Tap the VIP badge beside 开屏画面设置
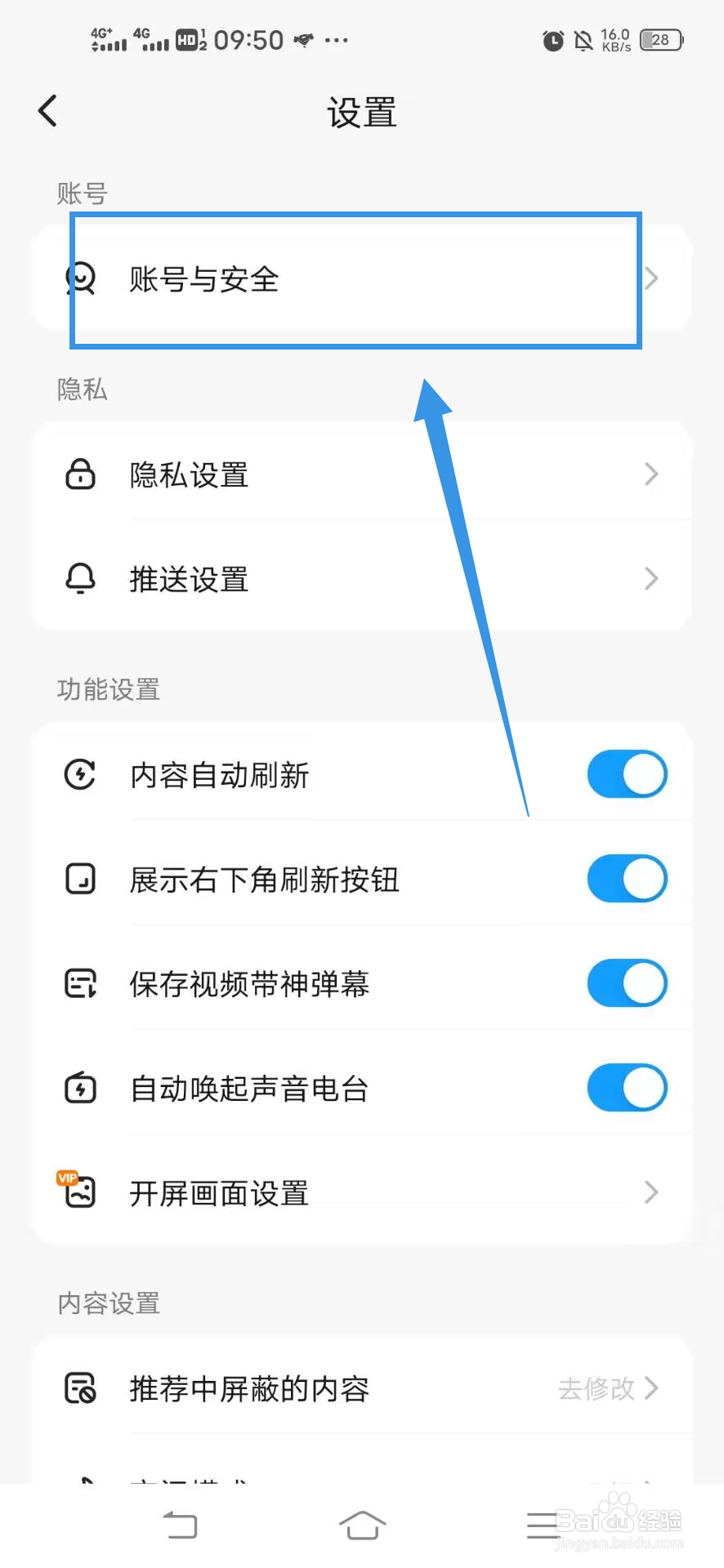 [66, 1178]
